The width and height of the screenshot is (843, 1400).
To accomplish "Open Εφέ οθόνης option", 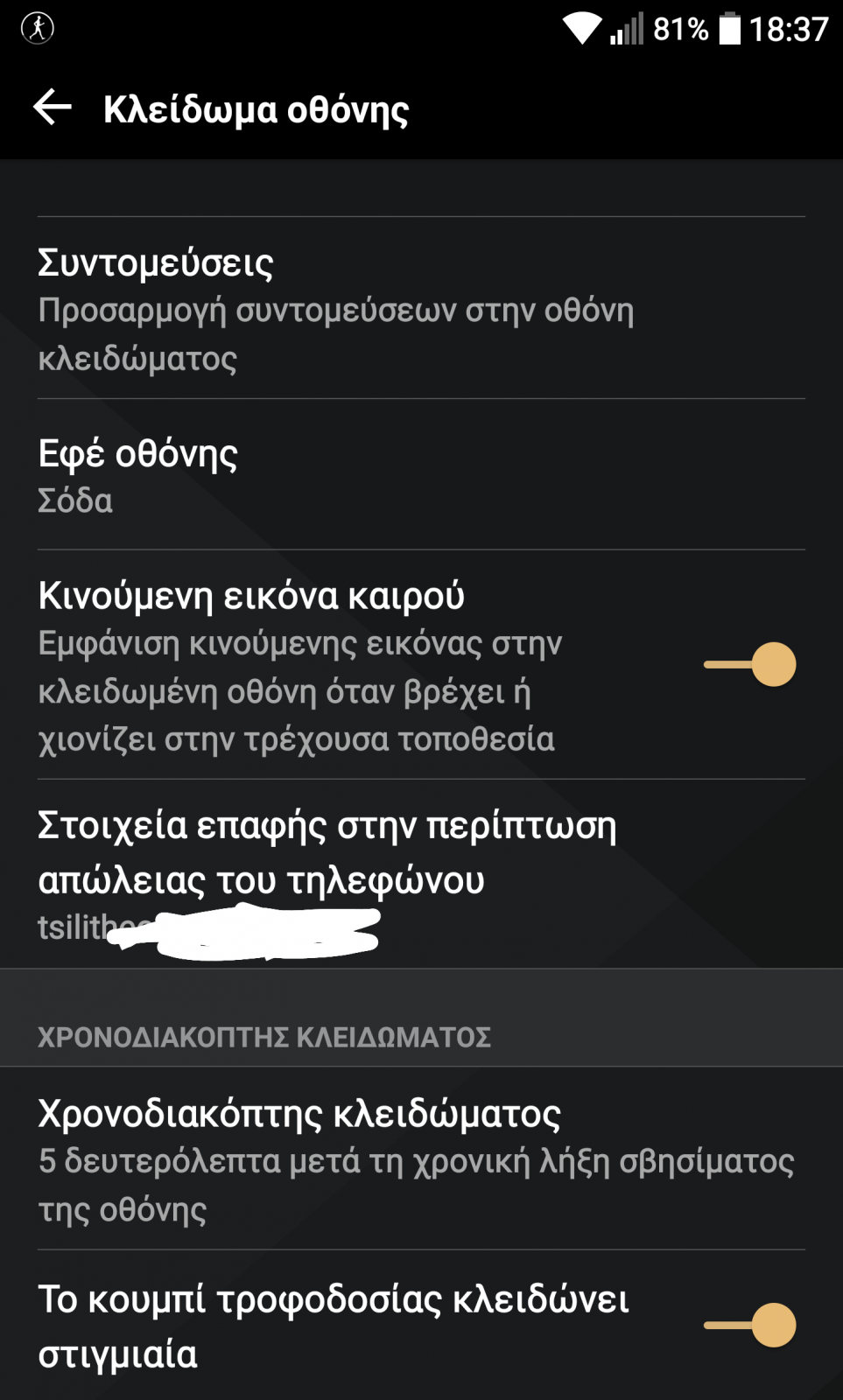I will [x=421, y=475].
